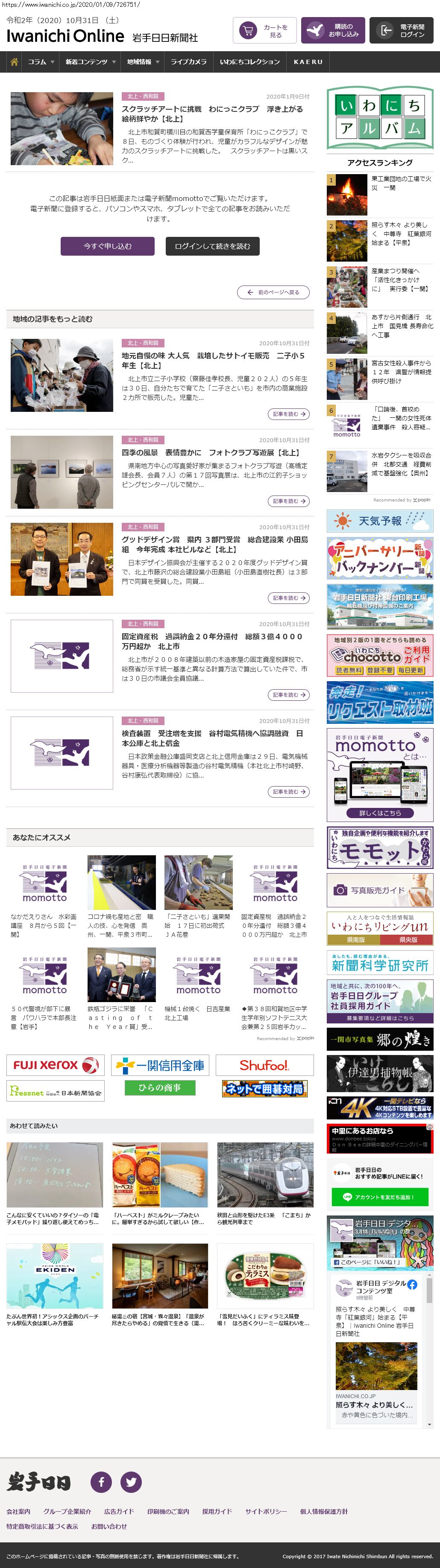This screenshot has width=440, height=1568.
Task: Tap 今すぐ申し込む button
Action: [x=107, y=246]
